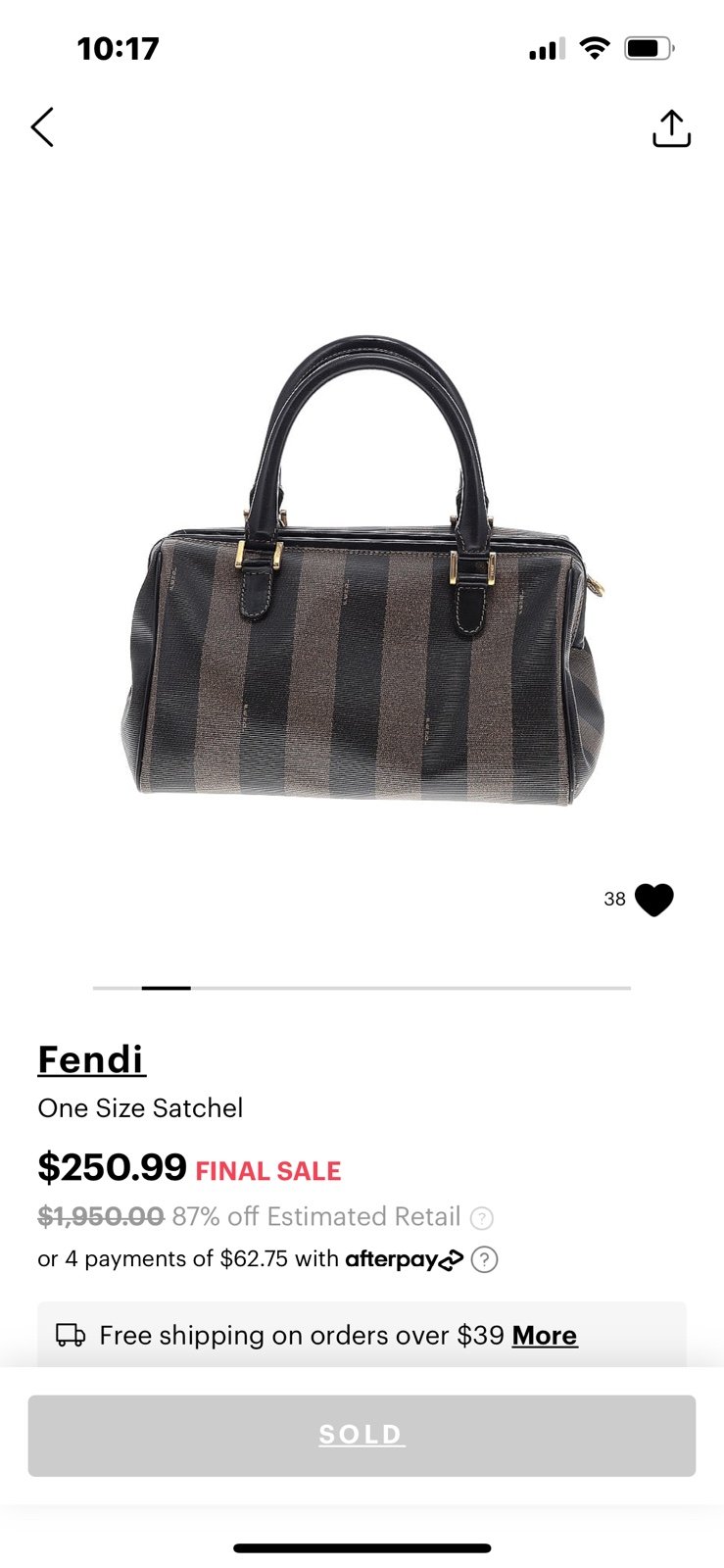Image resolution: width=724 pixels, height=1568 pixels.
Task: Tap More next to free shipping
Action: pos(545,1336)
